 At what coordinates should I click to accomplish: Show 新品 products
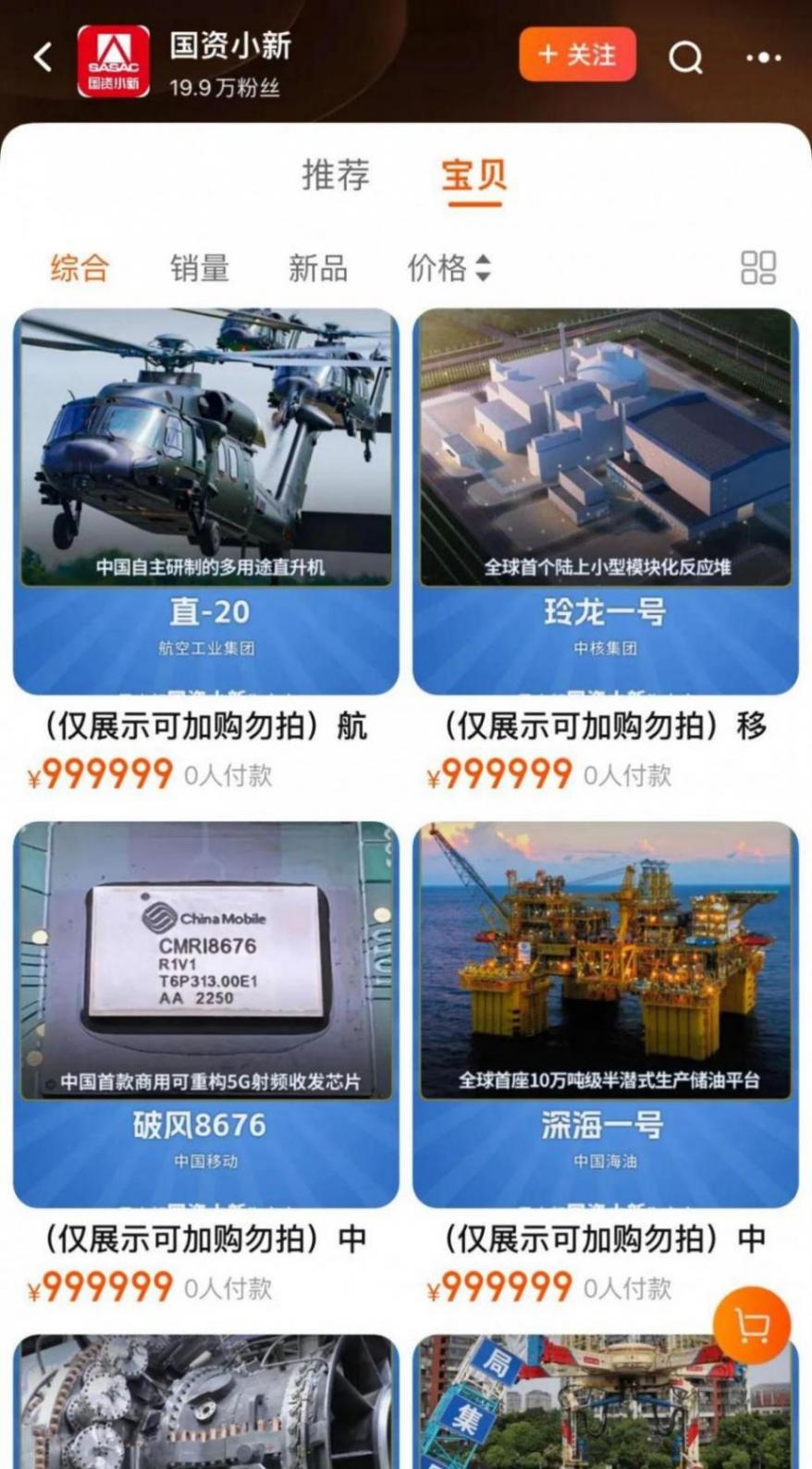[318, 268]
